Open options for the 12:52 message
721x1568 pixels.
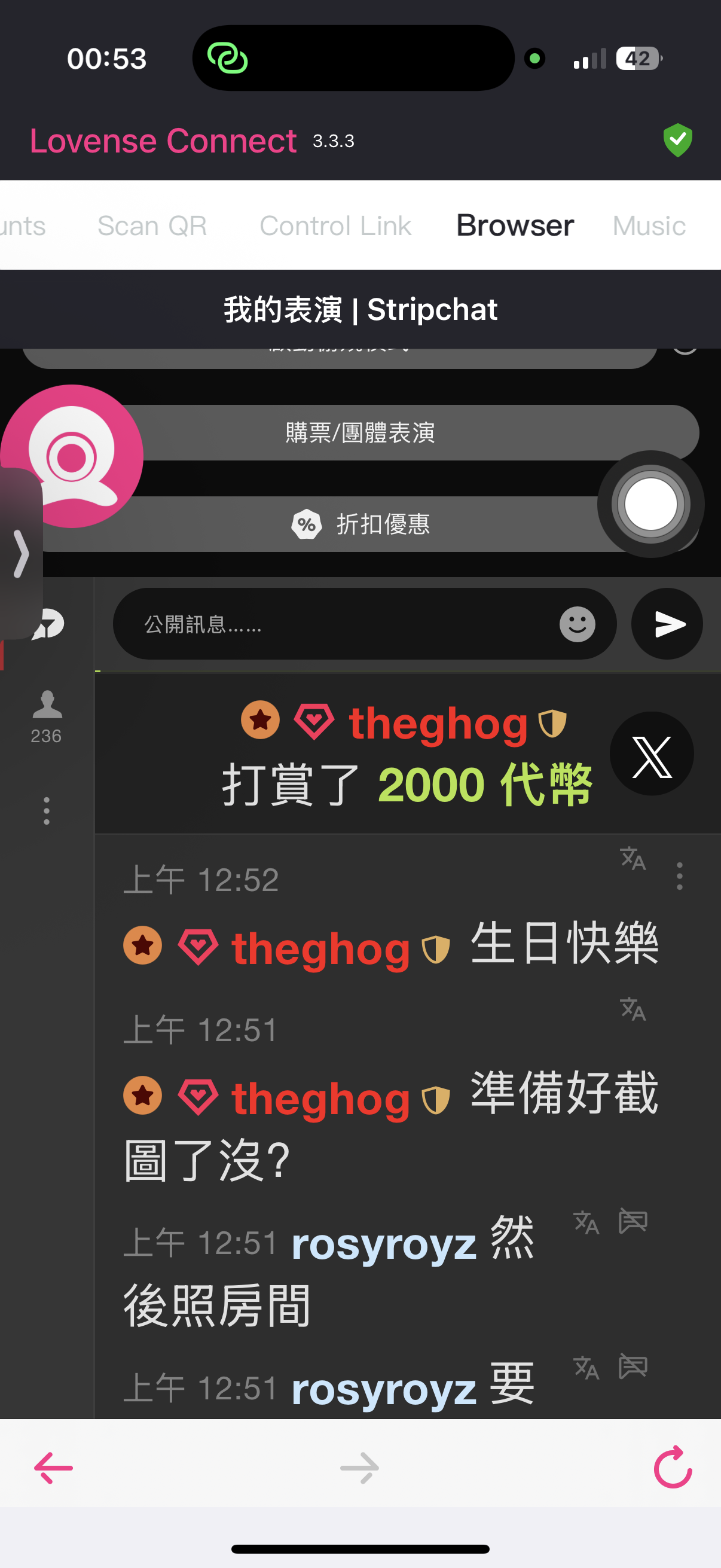679,876
